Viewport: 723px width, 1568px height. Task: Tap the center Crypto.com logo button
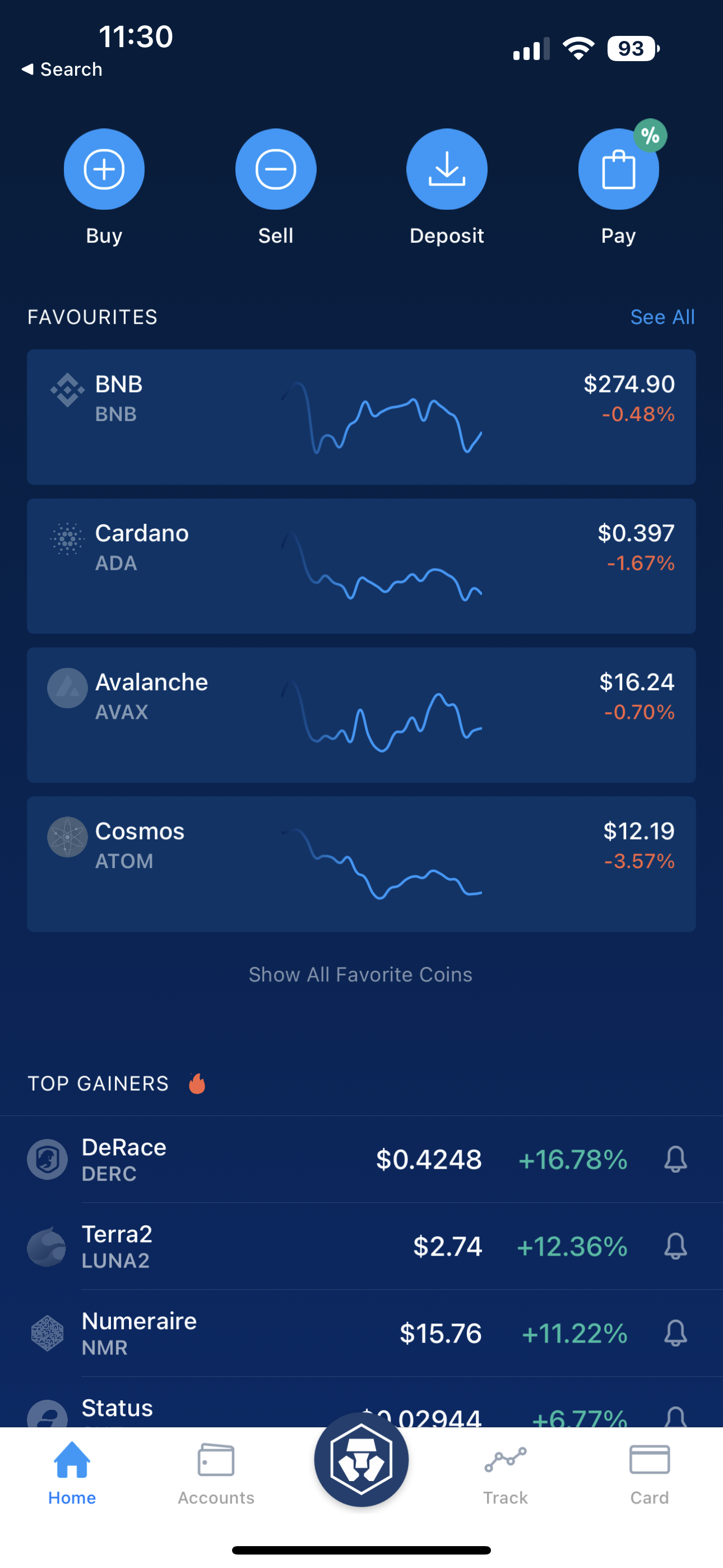[361, 1460]
